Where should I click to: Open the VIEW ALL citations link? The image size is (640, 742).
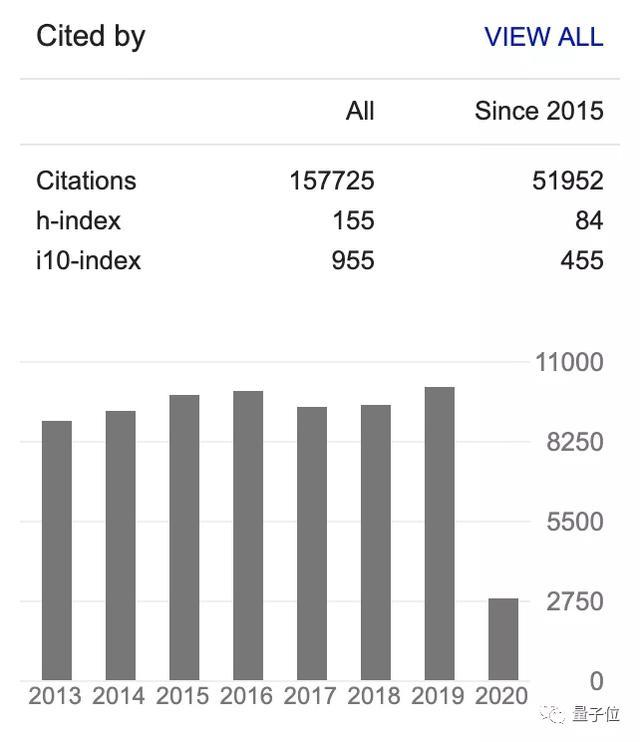543,37
